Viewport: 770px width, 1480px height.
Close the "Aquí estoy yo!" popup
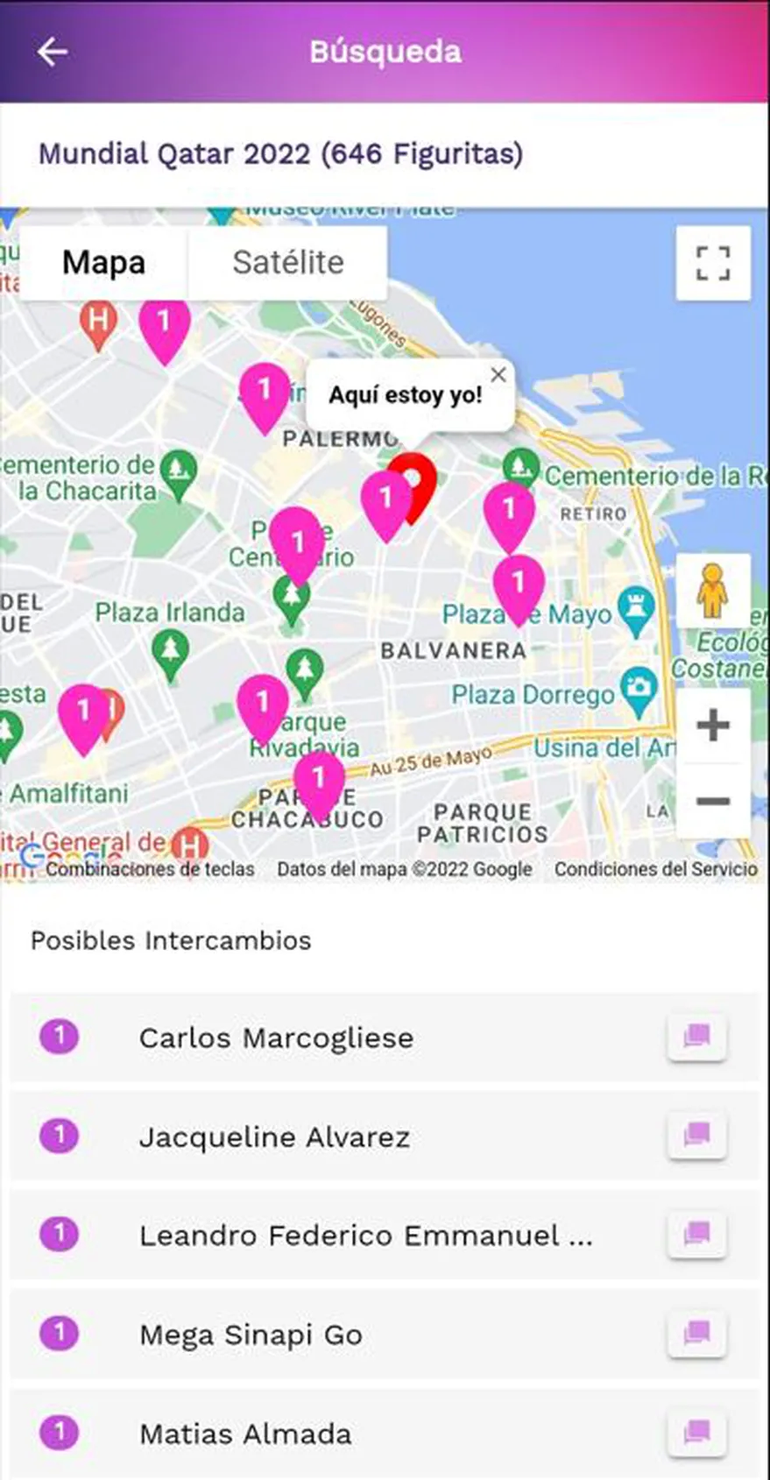(498, 375)
